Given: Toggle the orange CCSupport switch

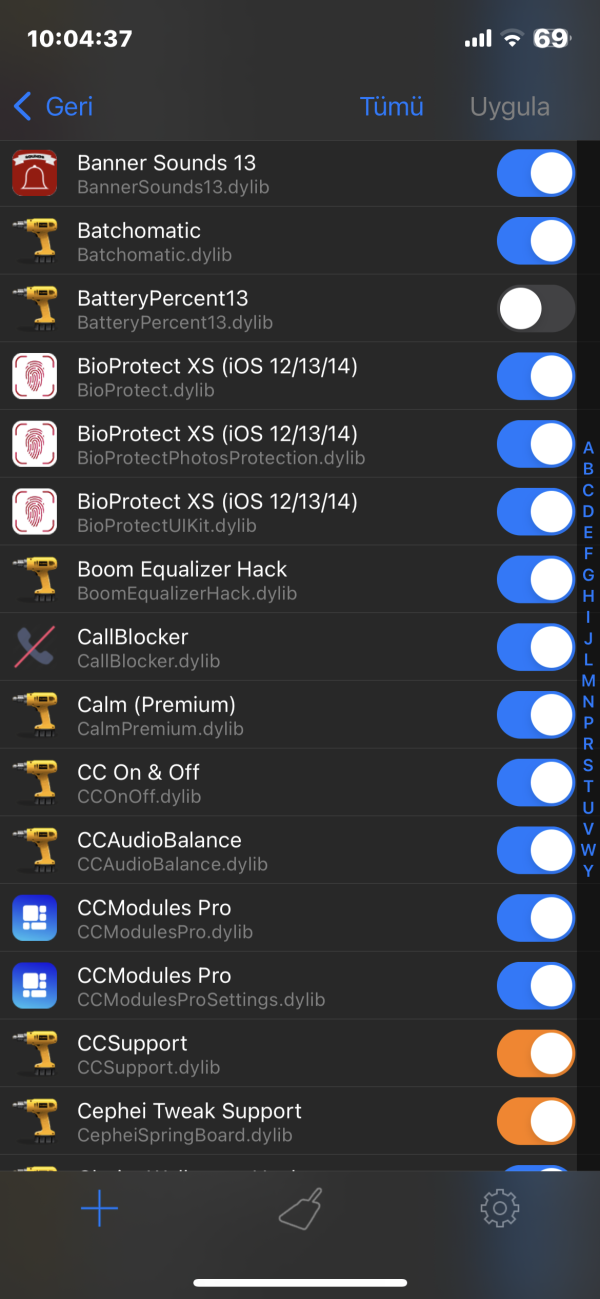Looking at the screenshot, I should [535, 1054].
